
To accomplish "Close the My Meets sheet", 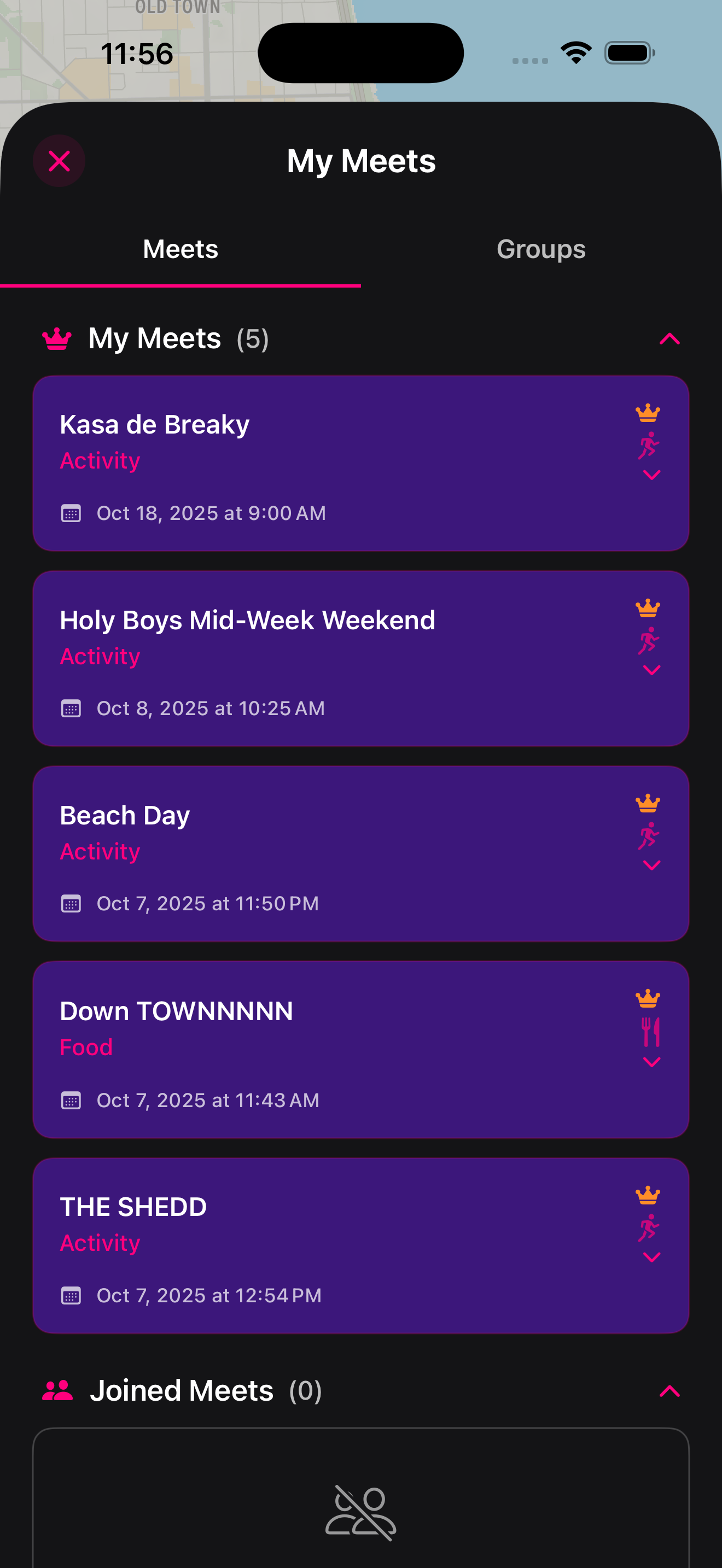I will click(59, 161).
